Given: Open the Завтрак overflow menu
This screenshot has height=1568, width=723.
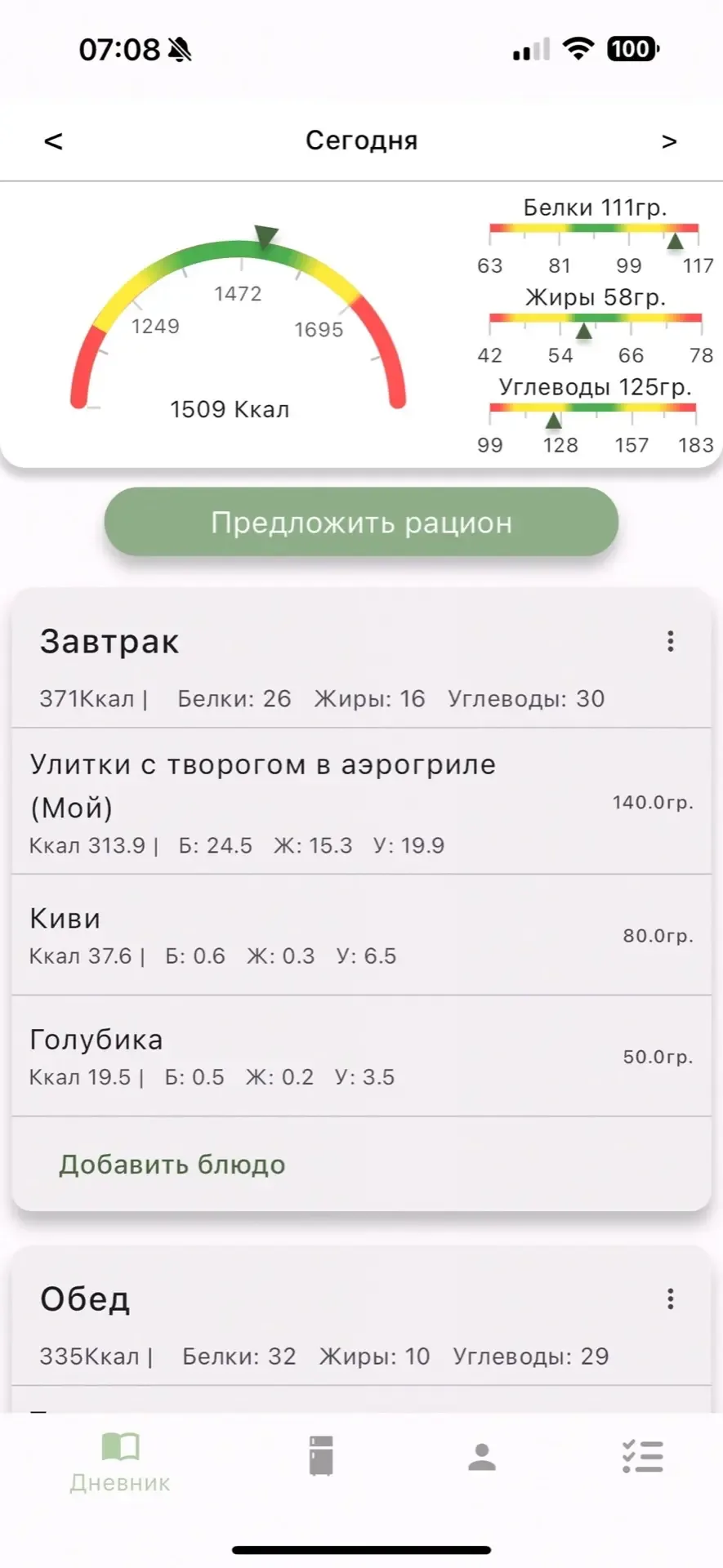Looking at the screenshot, I should [x=670, y=641].
